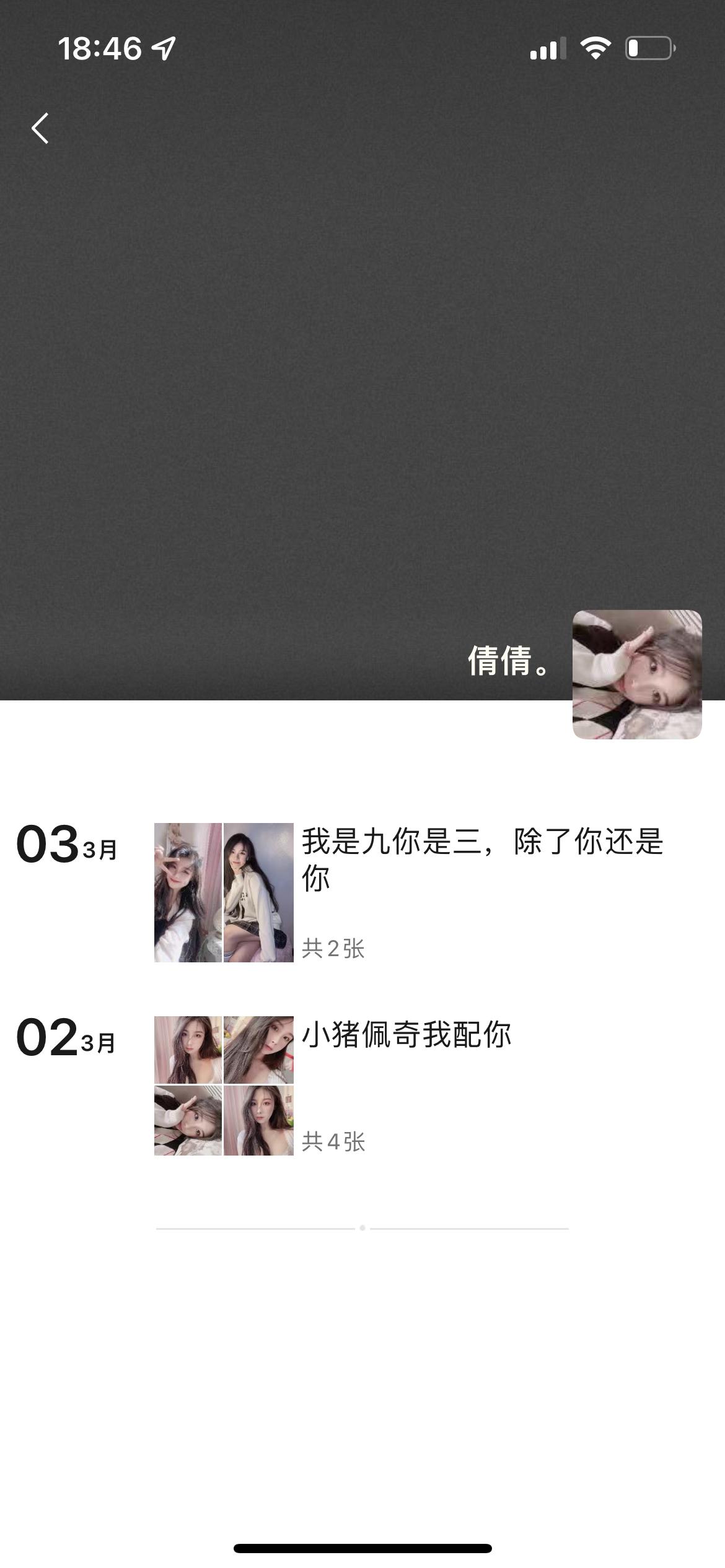Open the 小猪佩奇我配你 post photos
The width and height of the screenshot is (725, 1568).
pos(224,1085)
